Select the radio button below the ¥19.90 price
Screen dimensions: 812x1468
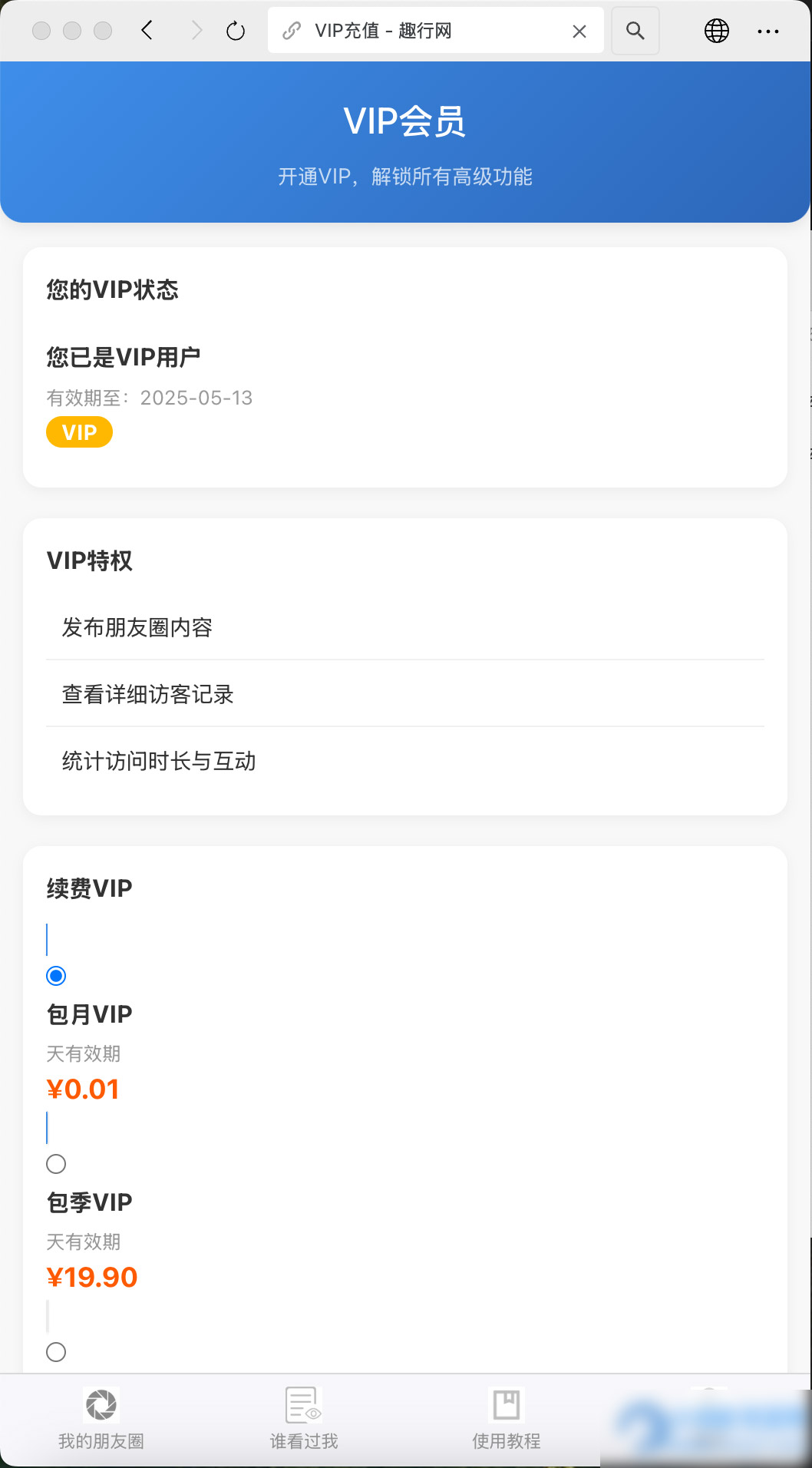click(56, 1352)
